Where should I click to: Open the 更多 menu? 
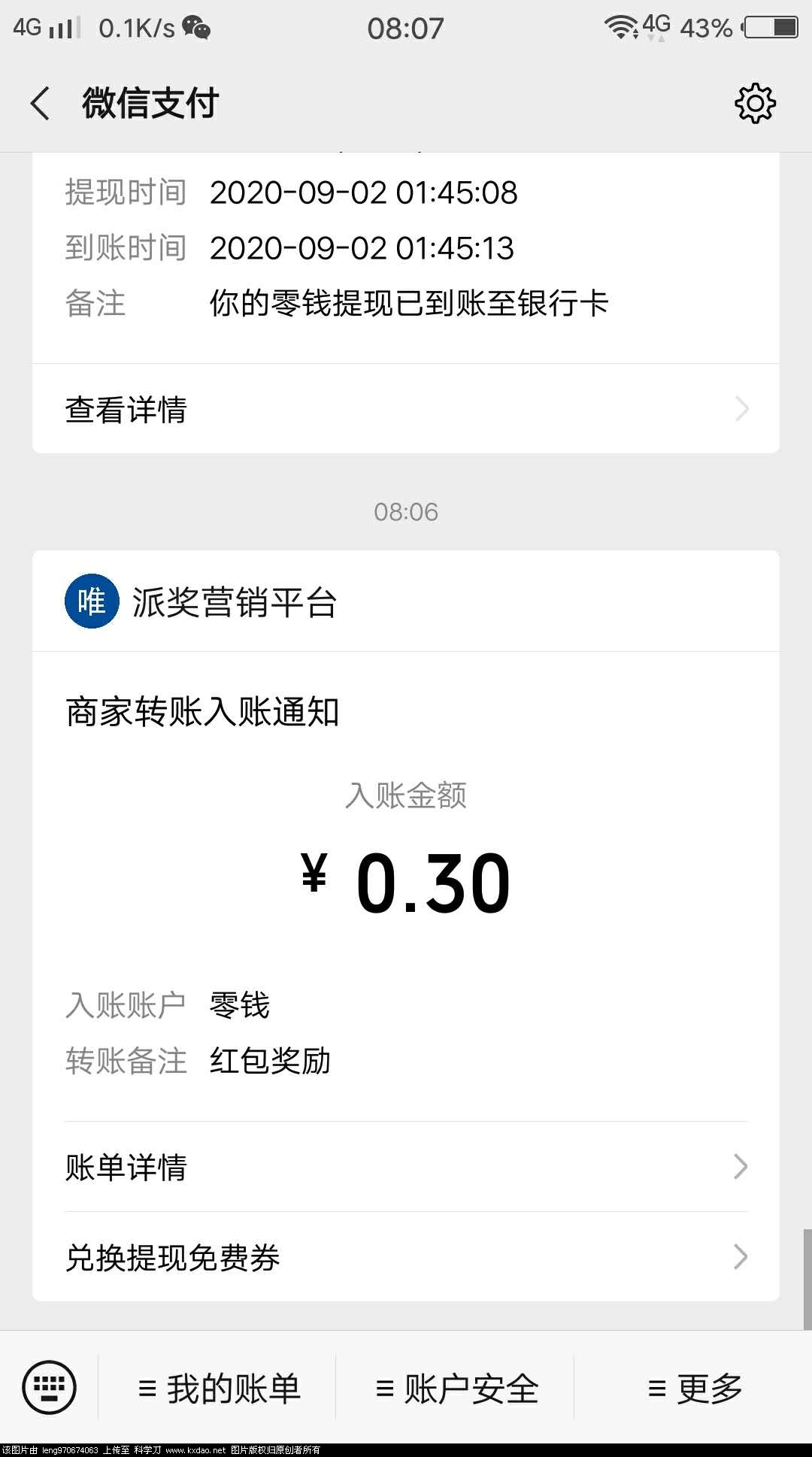pos(699,1387)
